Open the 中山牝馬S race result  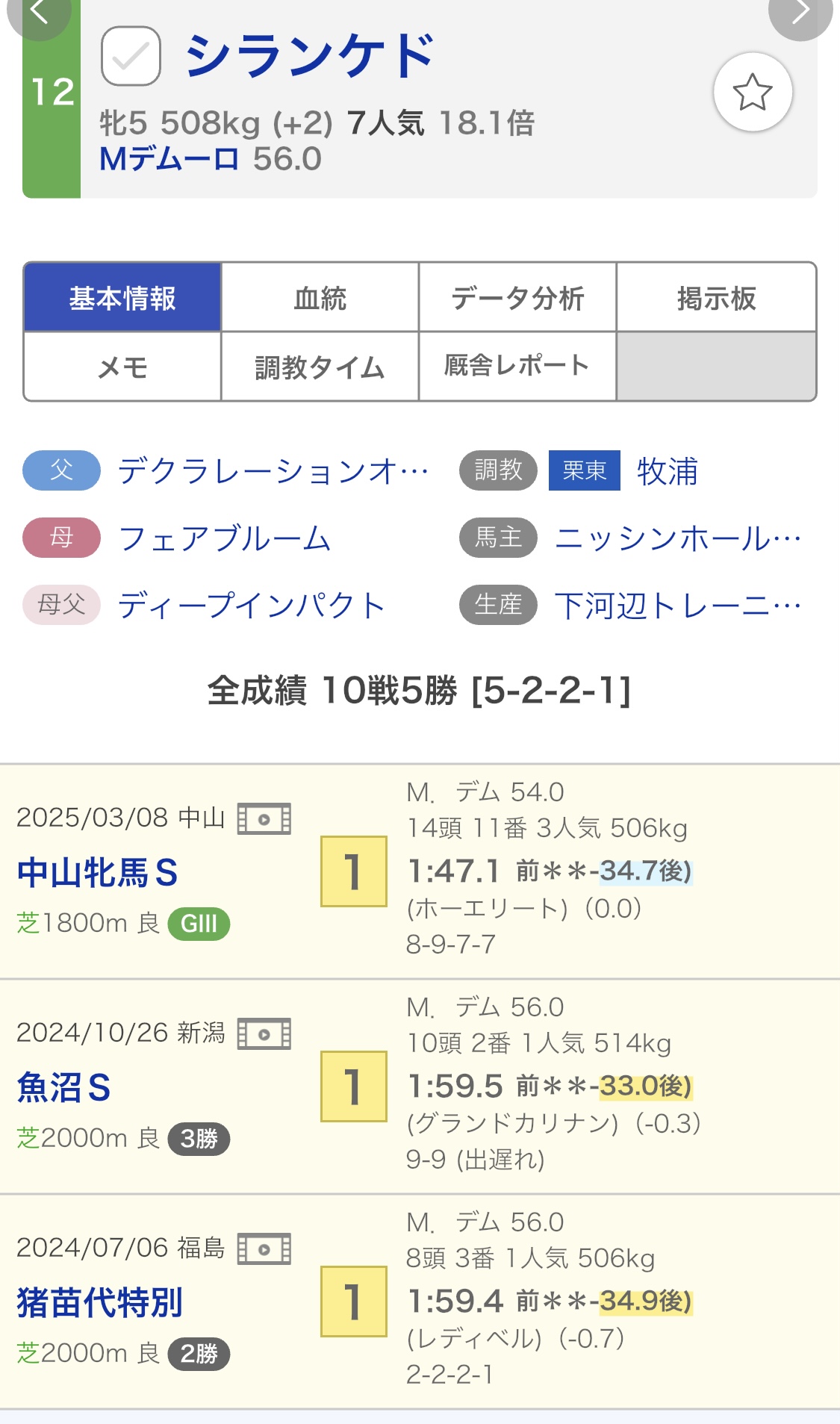point(97,872)
